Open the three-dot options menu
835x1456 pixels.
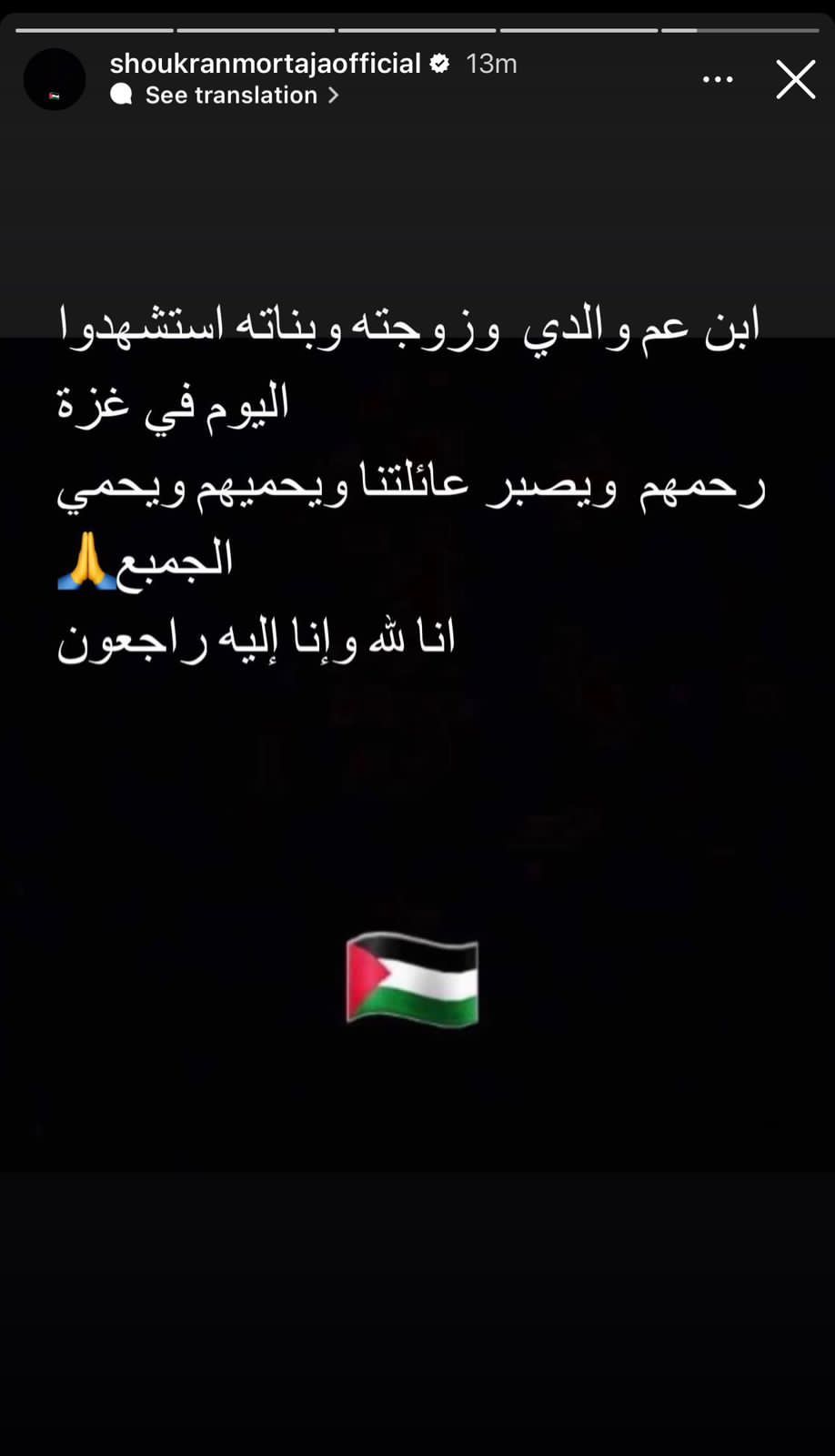718,80
